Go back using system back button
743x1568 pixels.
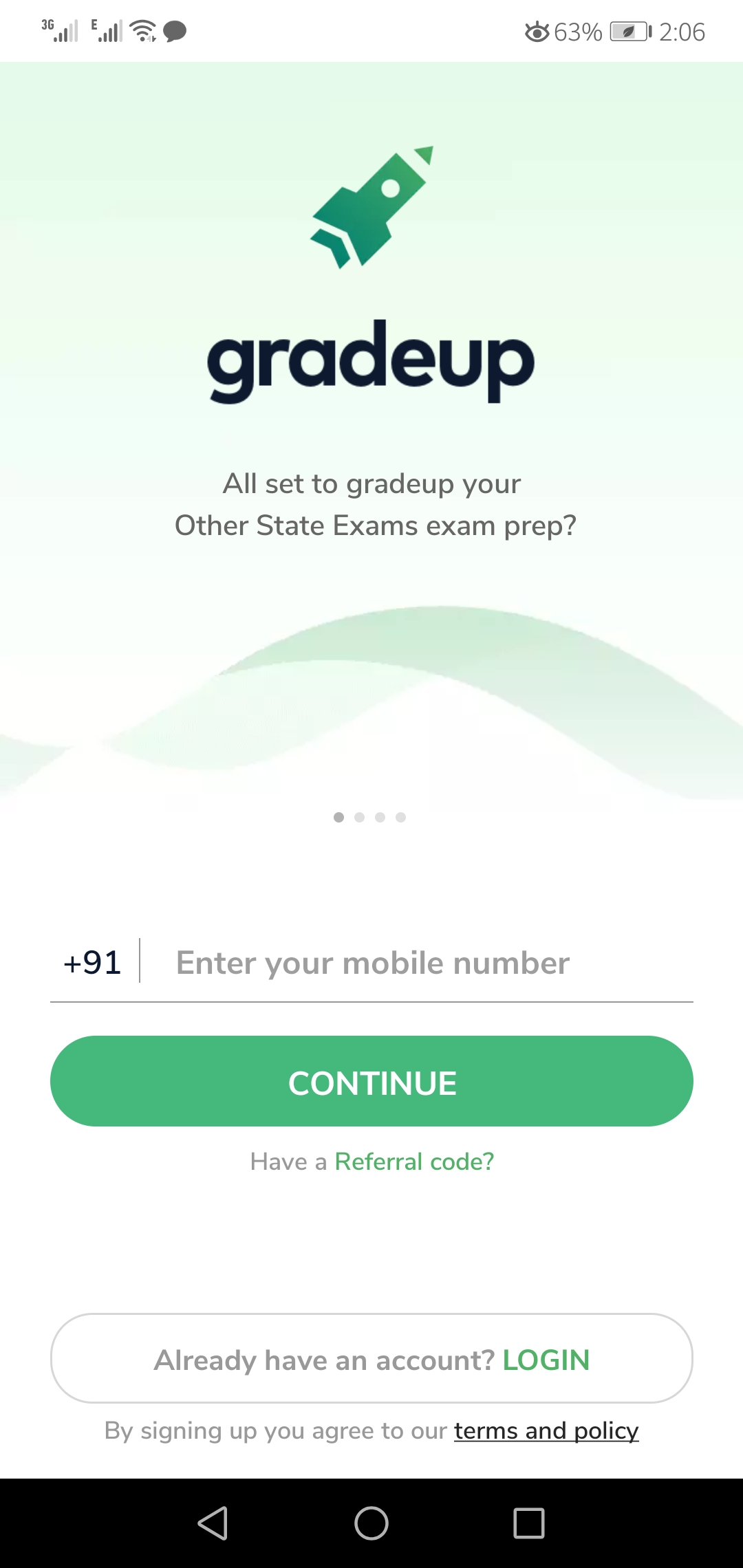click(x=213, y=1523)
